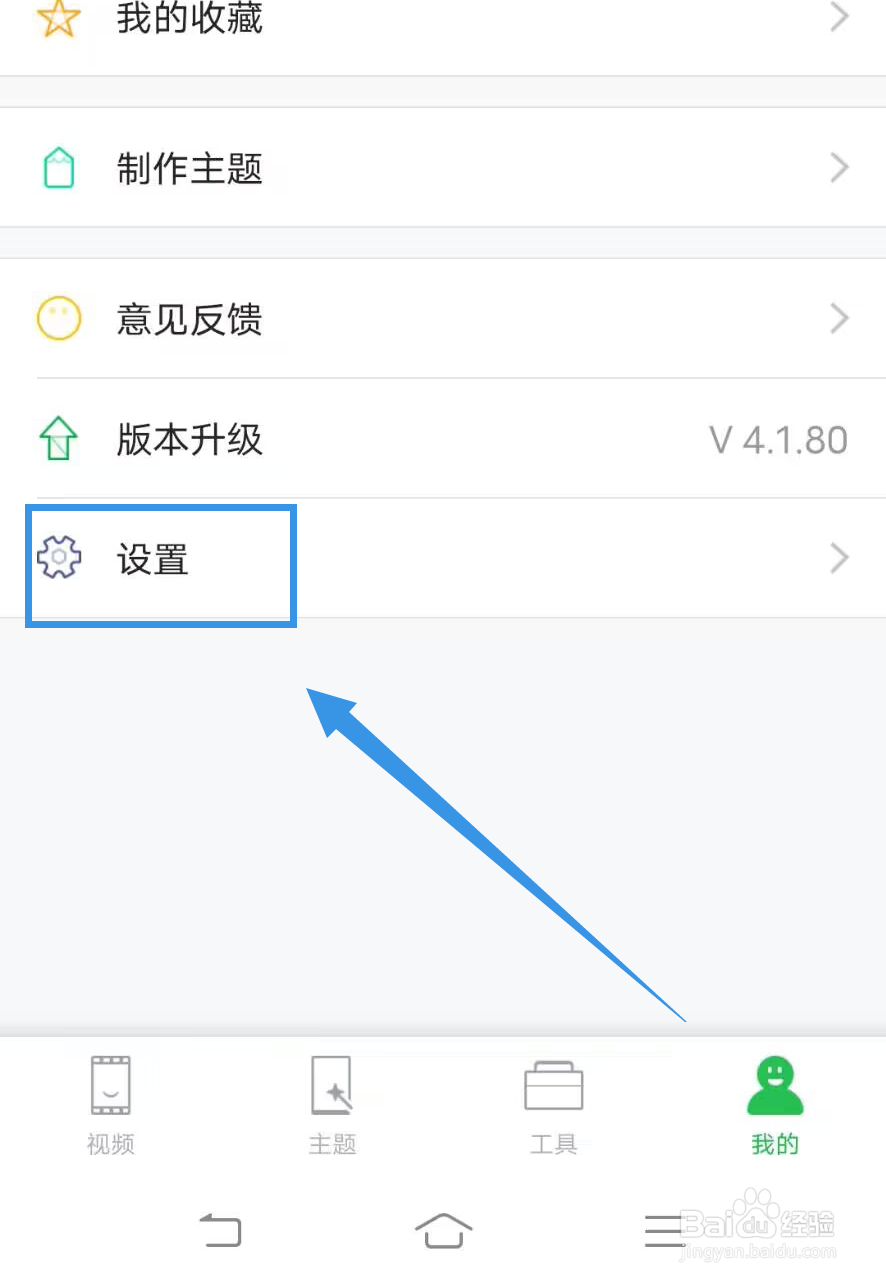Viewport: 886px width, 1282px height.
Task: Tap 意见反馈 to send feedback
Action: click(x=189, y=319)
